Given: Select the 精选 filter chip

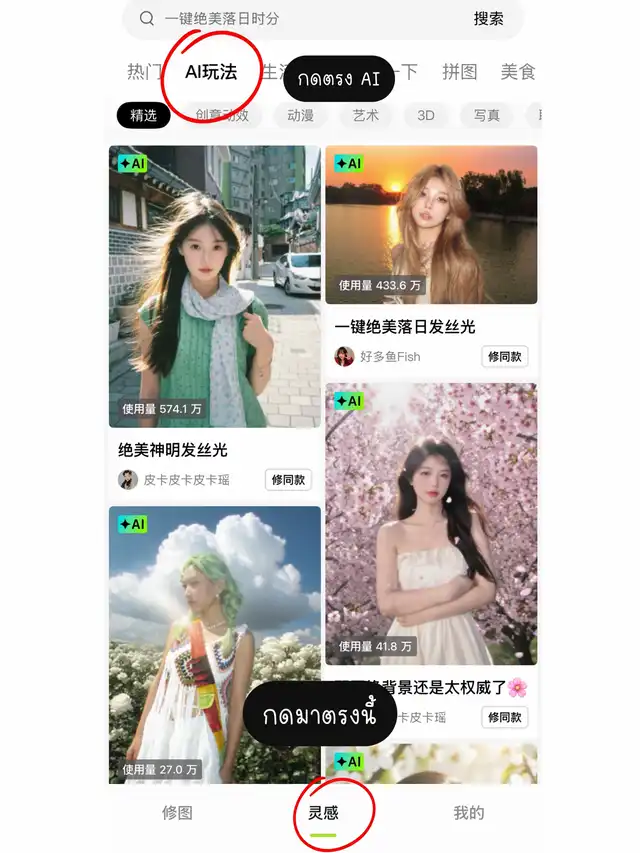Looking at the screenshot, I should pos(144,115).
